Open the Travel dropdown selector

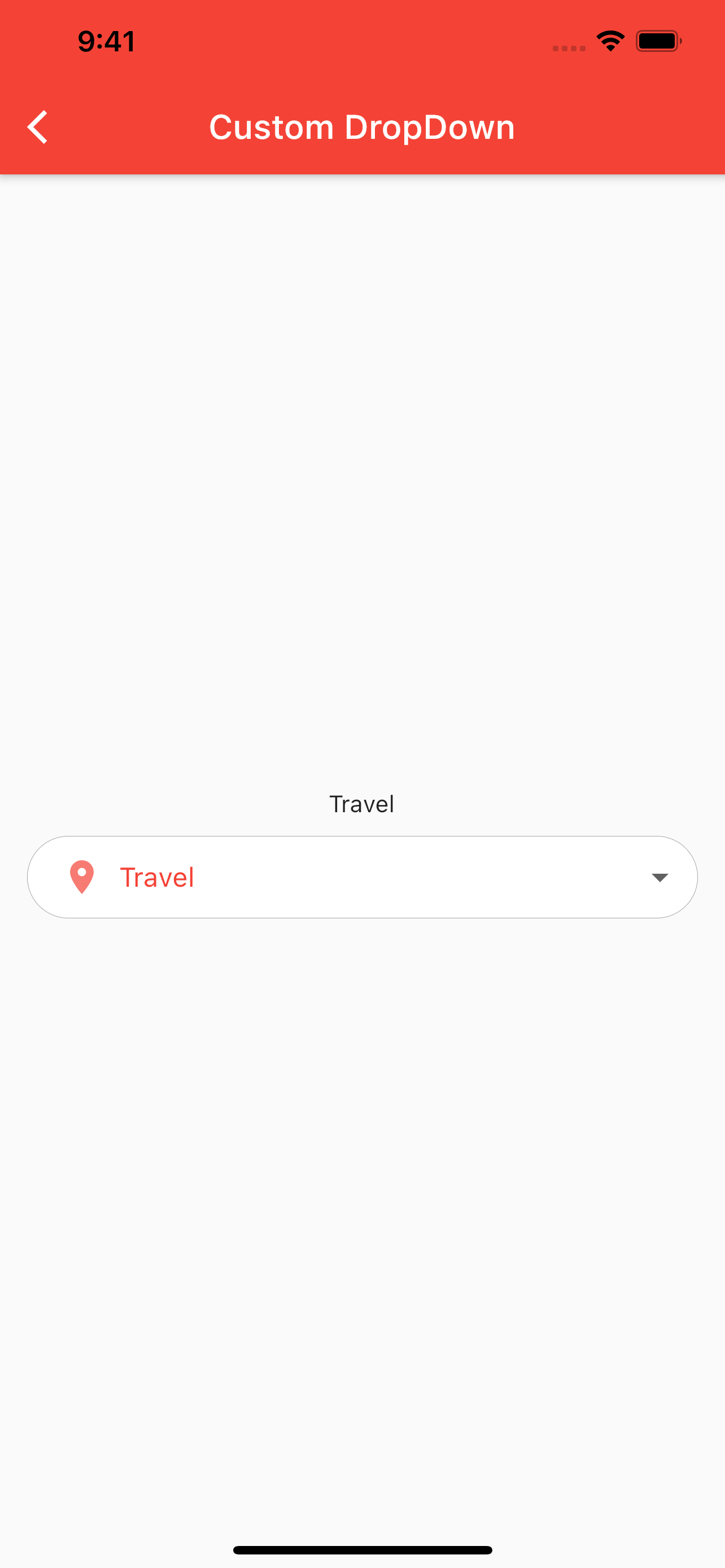pyautogui.click(x=362, y=877)
